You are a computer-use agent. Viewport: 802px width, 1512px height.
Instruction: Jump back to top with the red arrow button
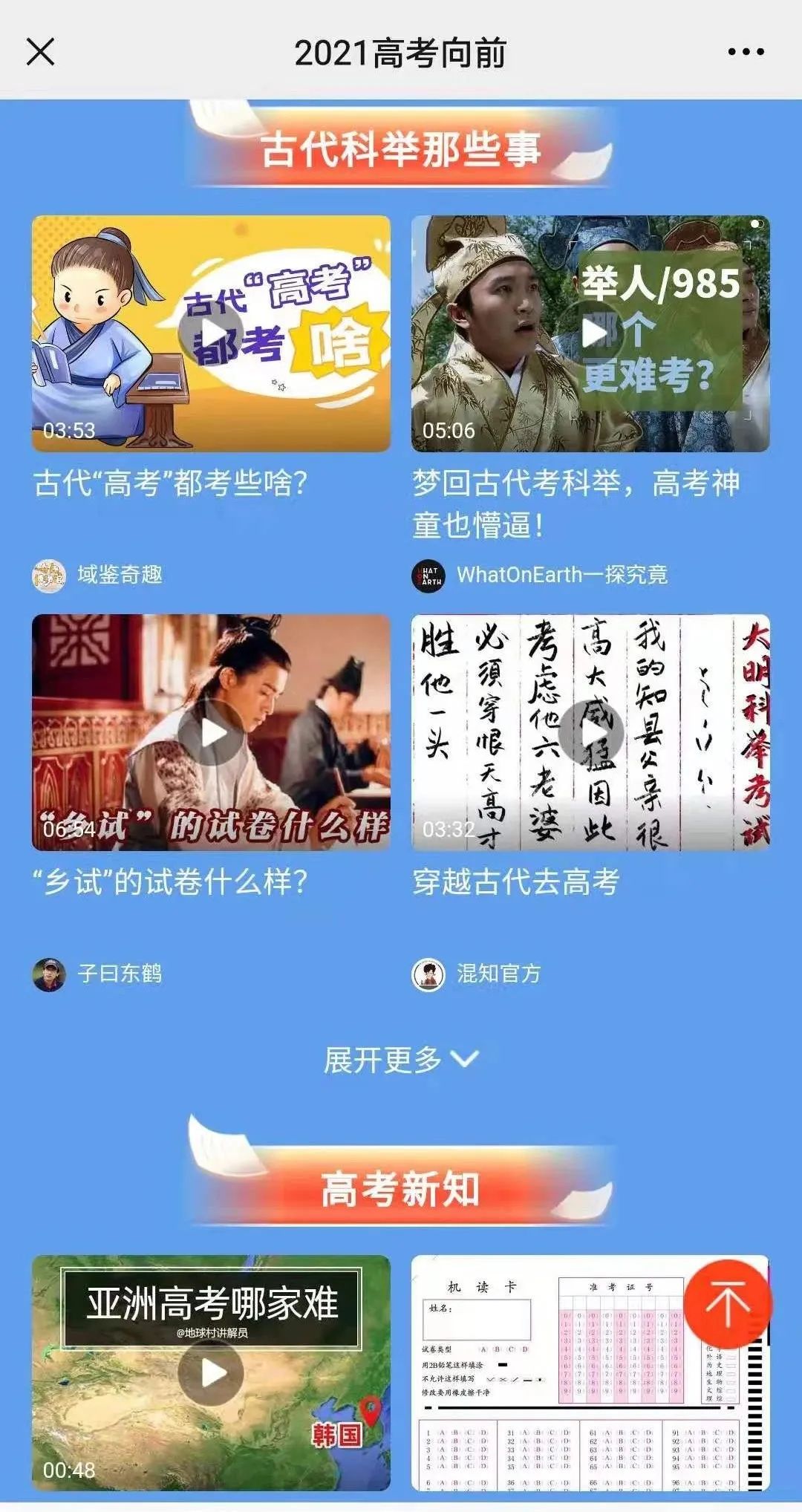click(728, 1303)
